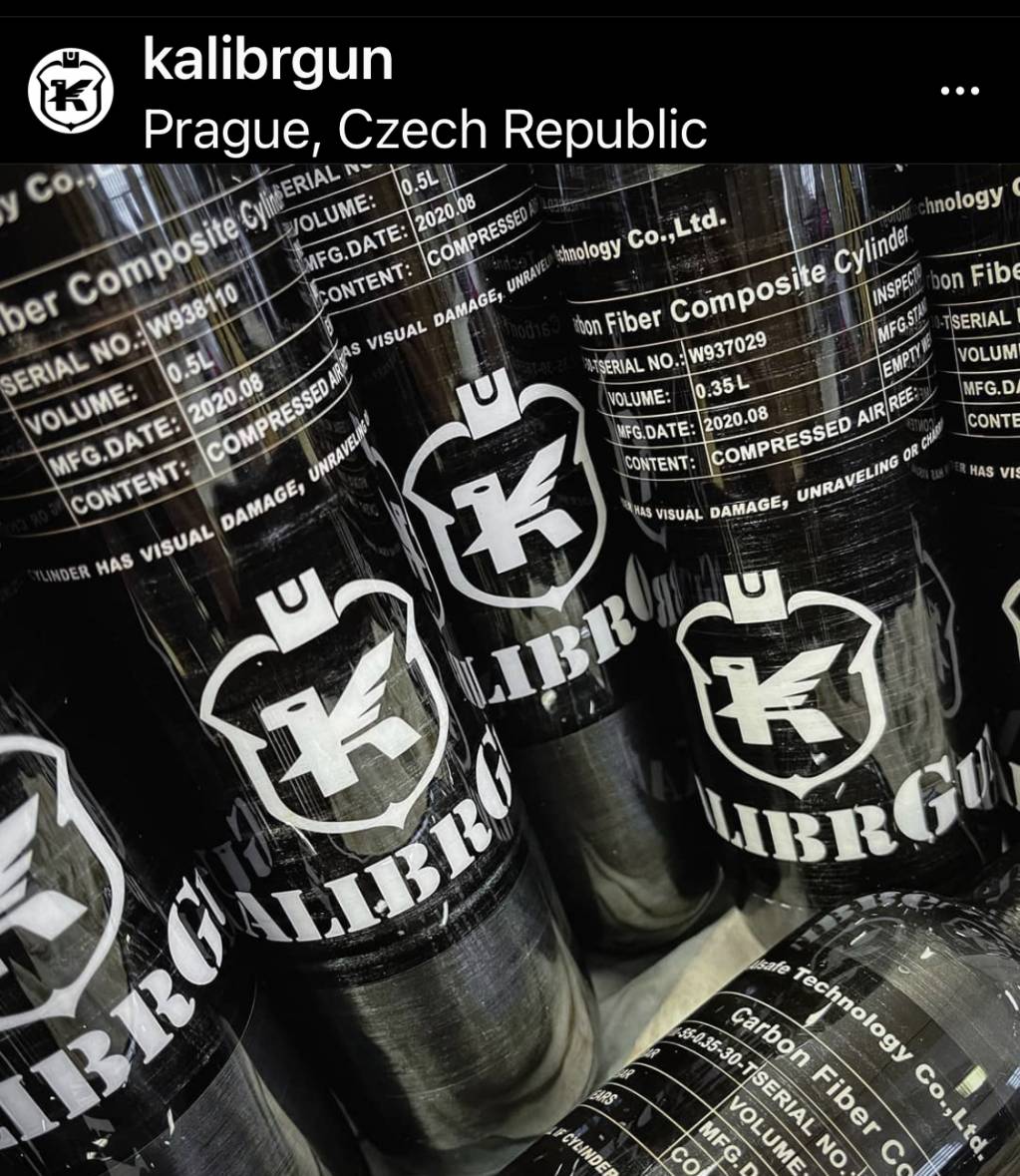1020x1176 pixels.
Task: Open the post's three-dot overflow menu
Action: point(960,91)
